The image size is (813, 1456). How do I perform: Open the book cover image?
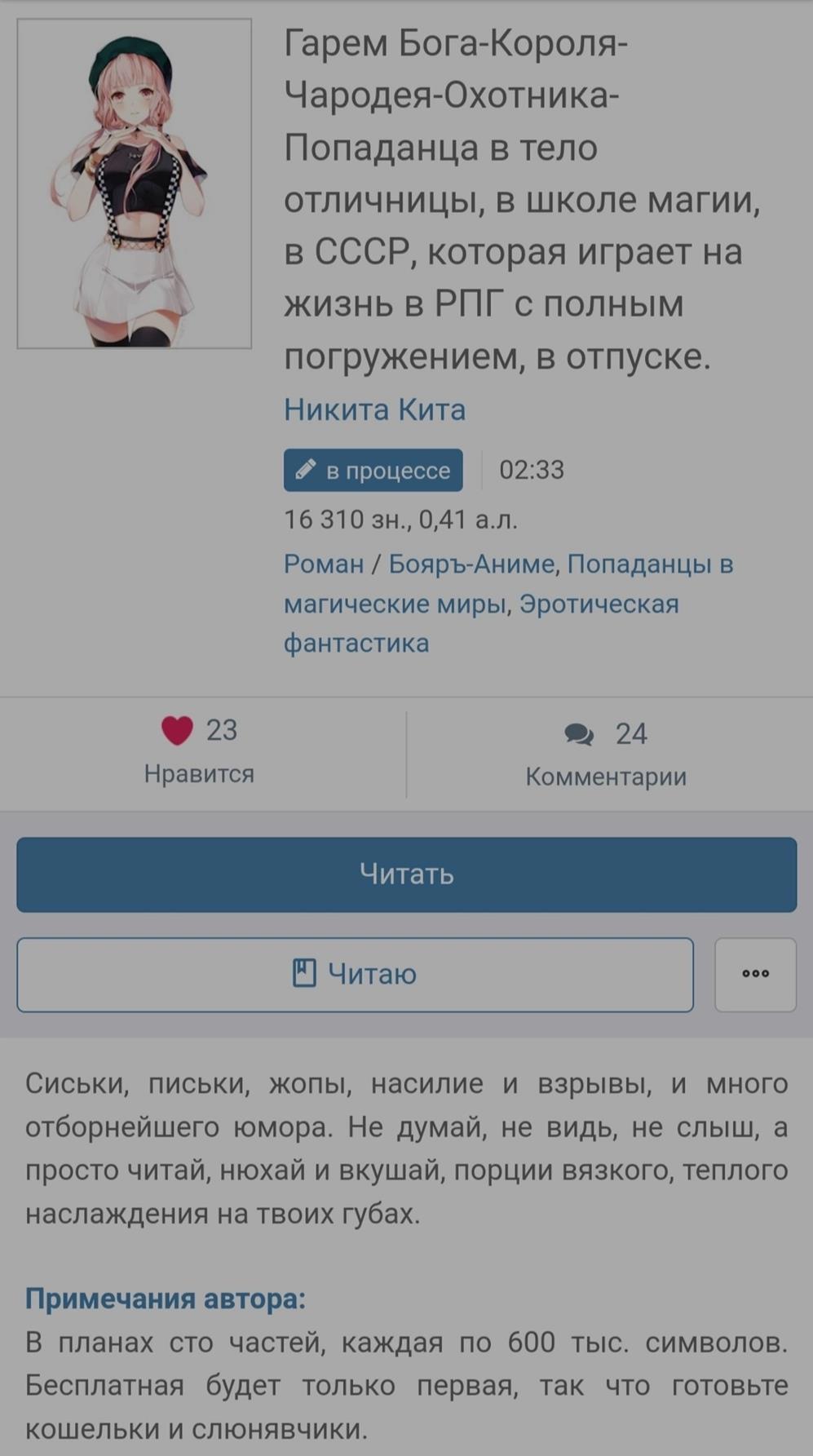coord(135,184)
